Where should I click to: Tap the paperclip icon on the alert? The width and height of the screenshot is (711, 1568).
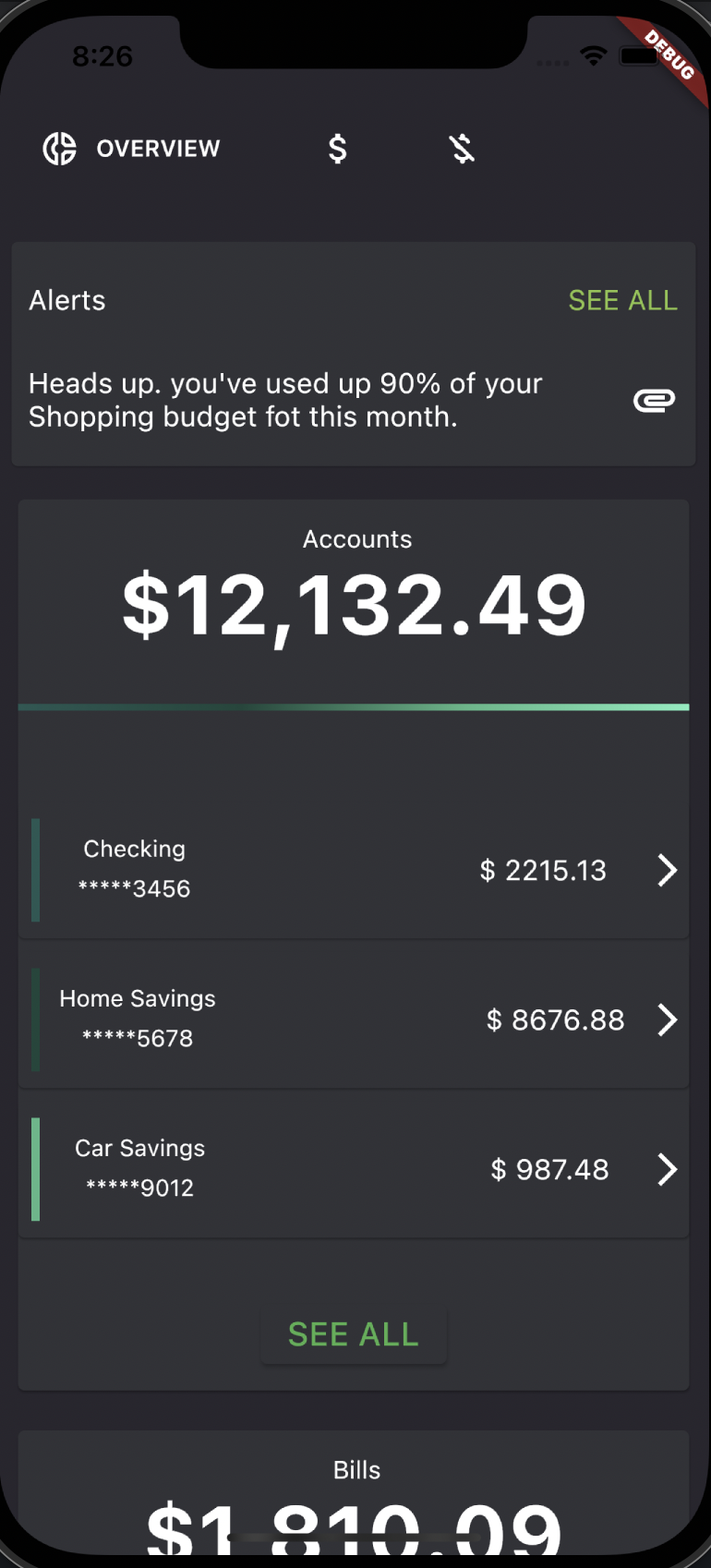coord(654,400)
